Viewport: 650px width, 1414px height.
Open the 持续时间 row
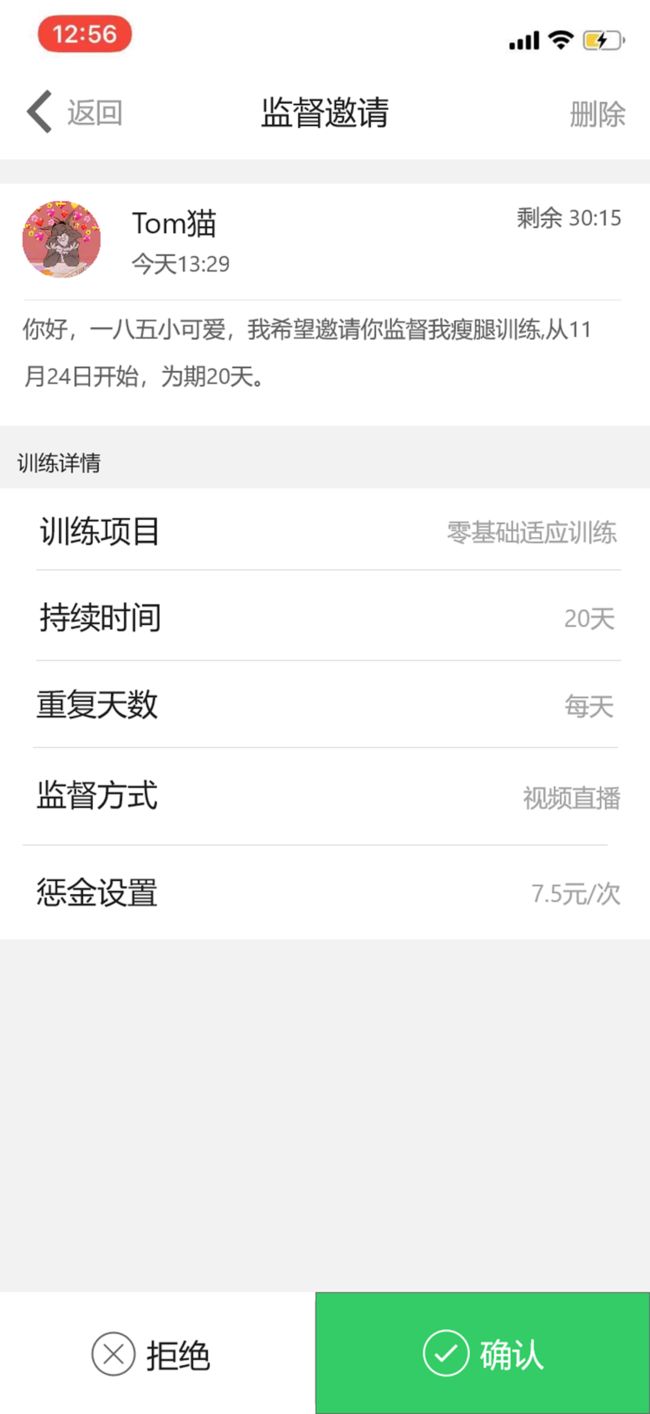325,616
